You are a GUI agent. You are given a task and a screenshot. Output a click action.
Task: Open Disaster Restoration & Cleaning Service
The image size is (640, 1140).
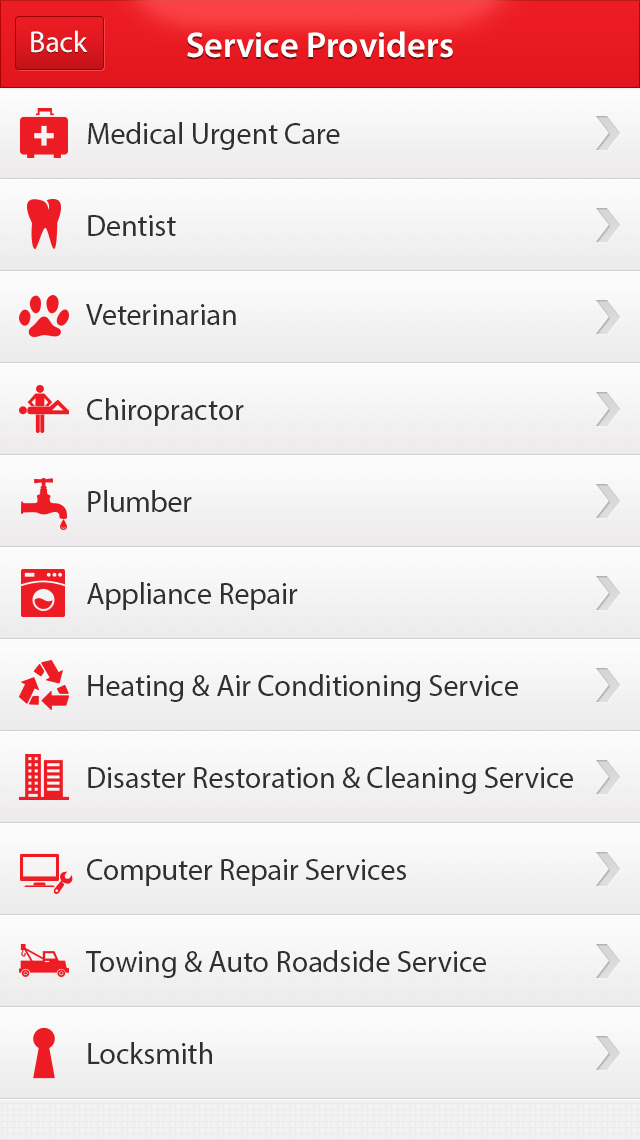point(320,778)
